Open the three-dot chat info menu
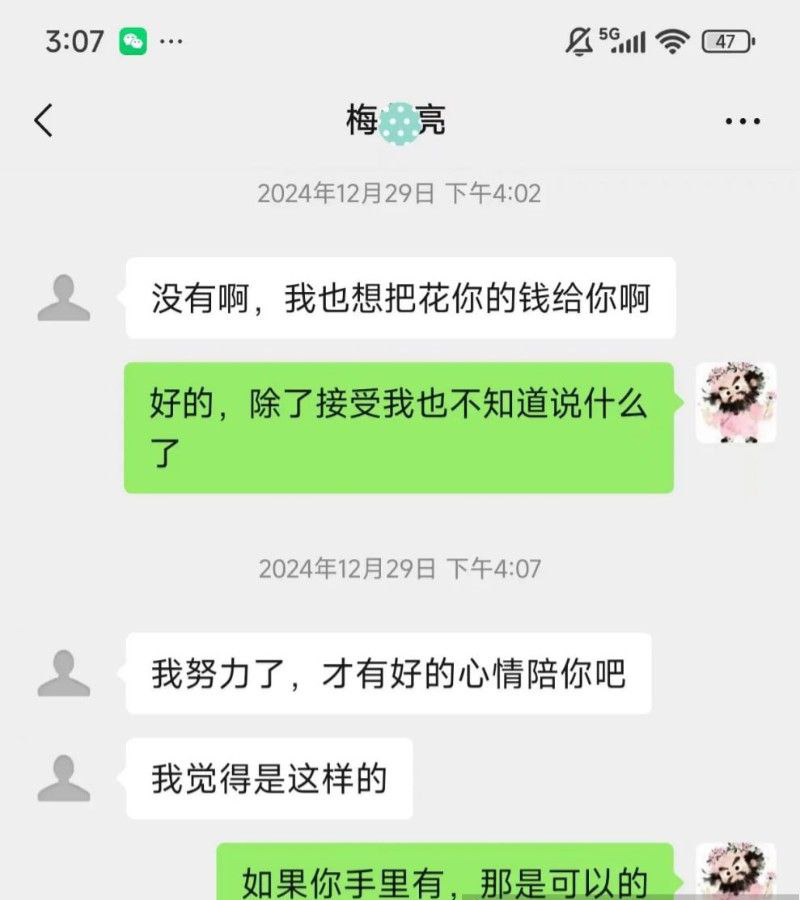 [742, 122]
